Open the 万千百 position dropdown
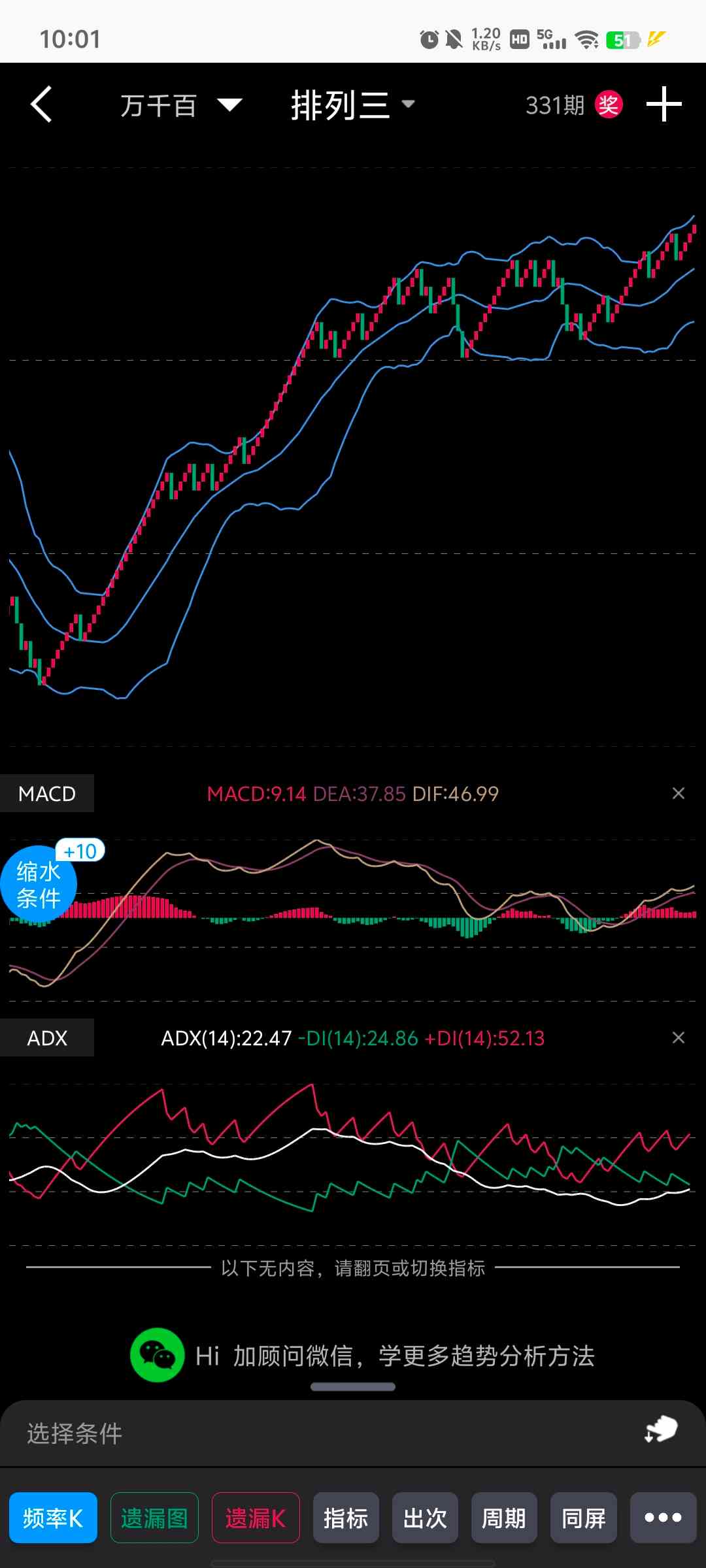The width and height of the screenshot is (706, 1568). point(180,105)
